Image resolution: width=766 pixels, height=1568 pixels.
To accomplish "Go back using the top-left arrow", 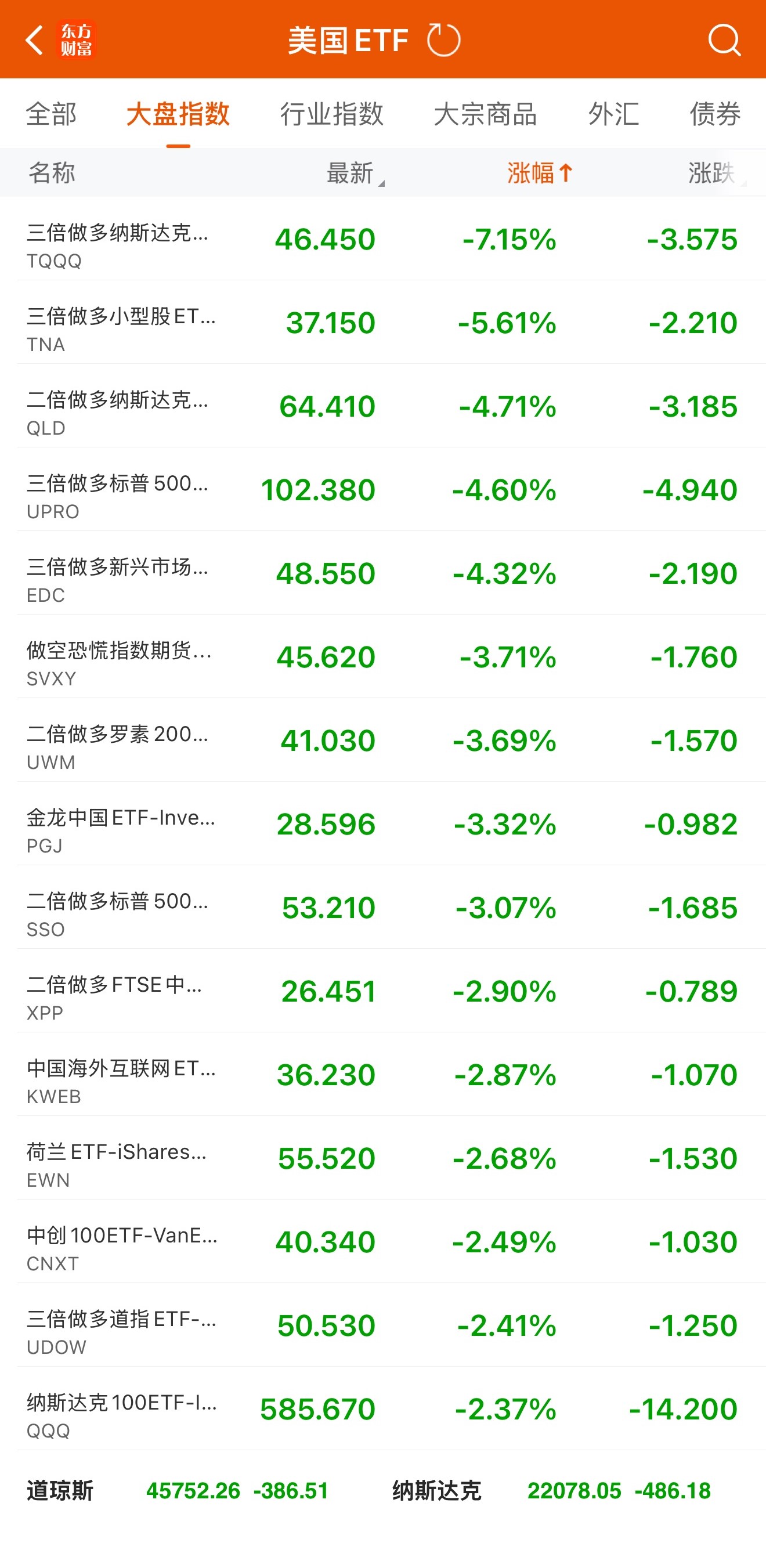I will 35,40.
